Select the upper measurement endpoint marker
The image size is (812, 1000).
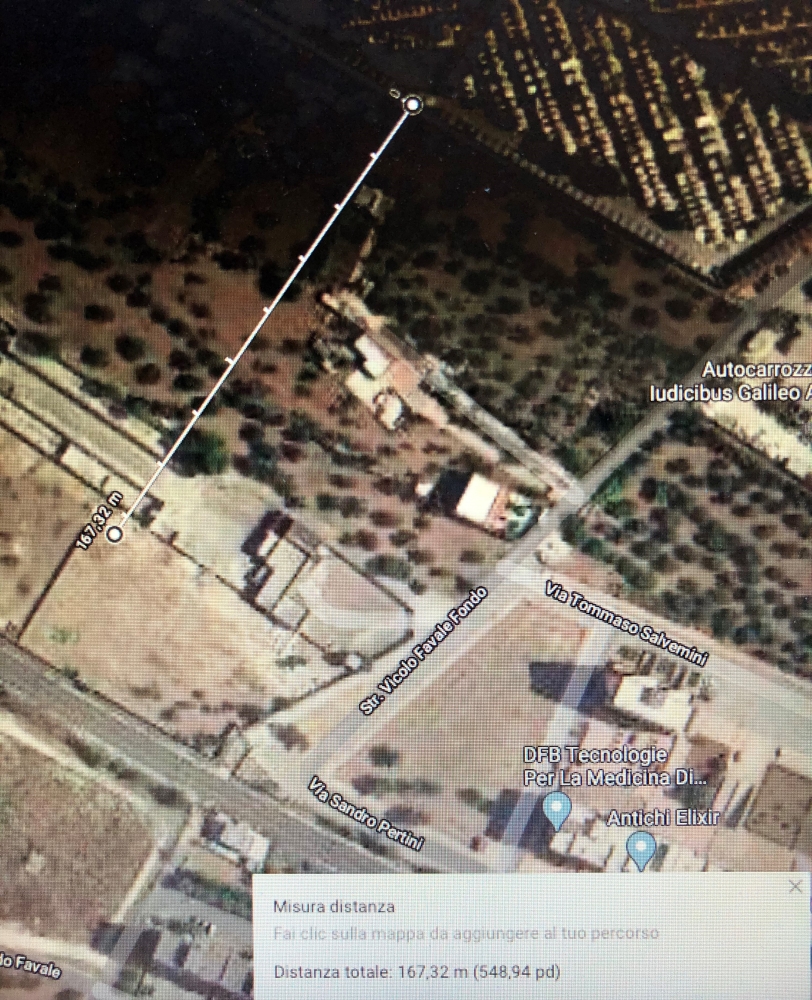(x=413, y=103)
